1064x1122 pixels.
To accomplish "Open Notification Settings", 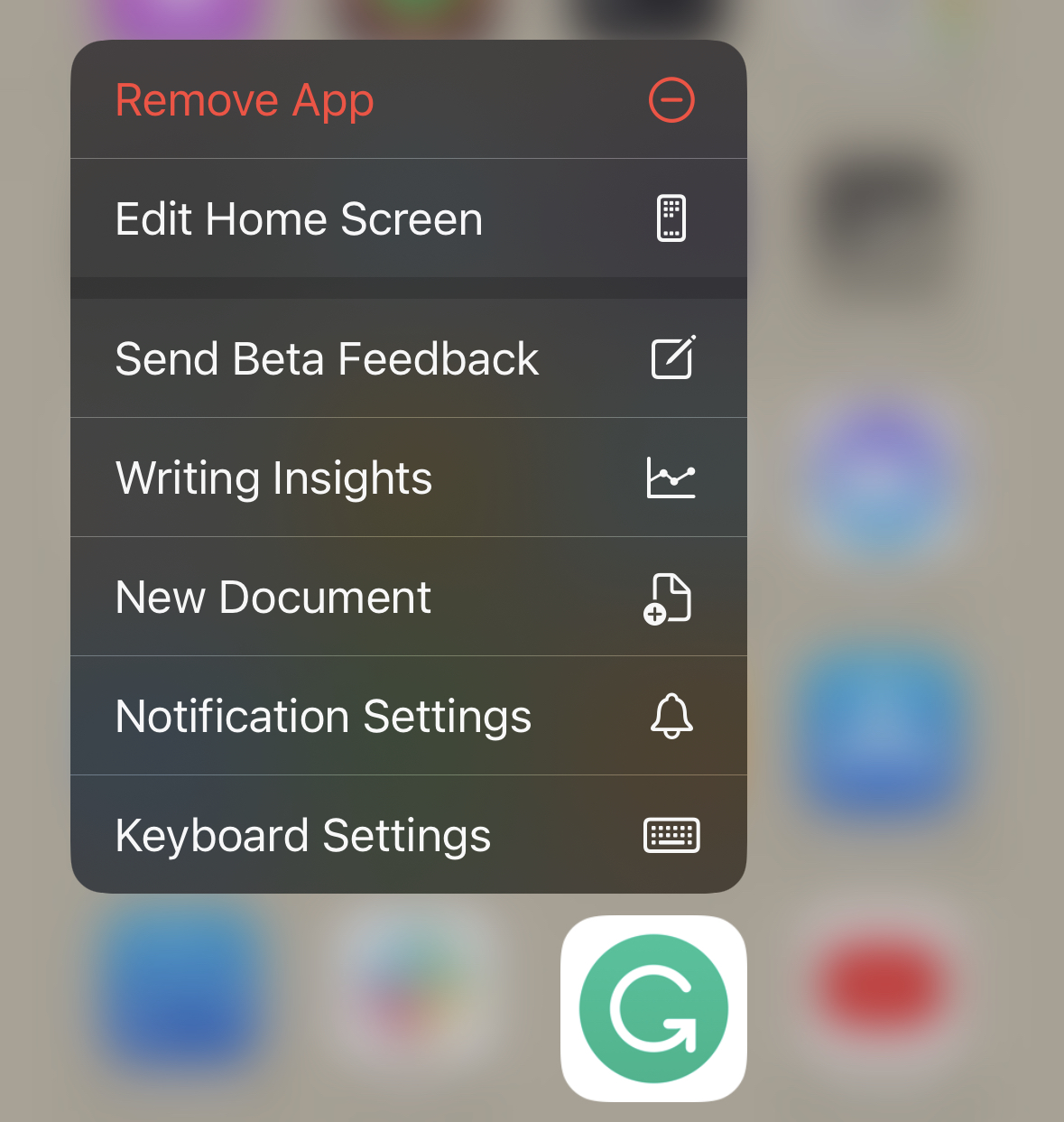I will click(x=408, y=716).
